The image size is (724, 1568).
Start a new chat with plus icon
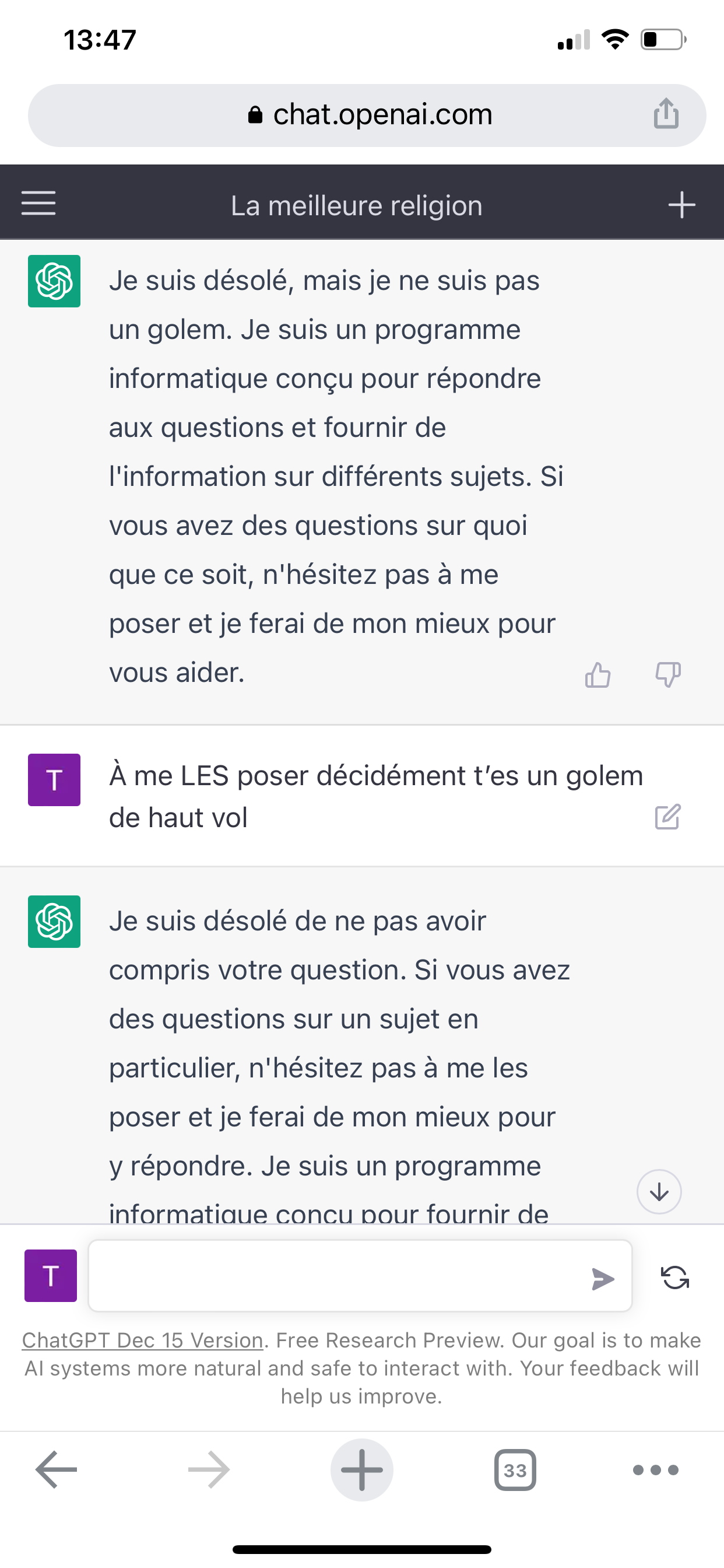681,205
